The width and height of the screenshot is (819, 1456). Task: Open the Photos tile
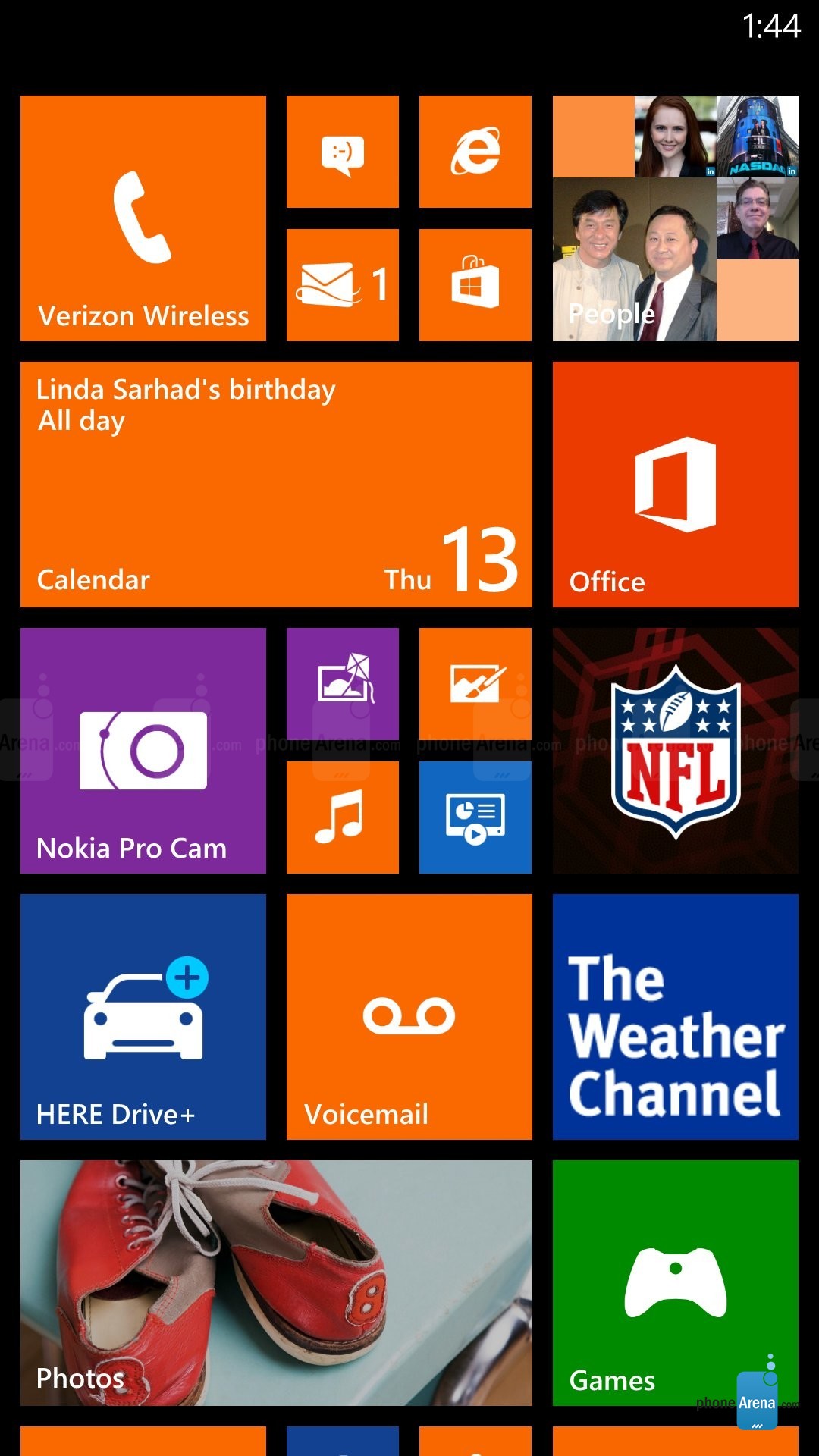coord(276,1283)
